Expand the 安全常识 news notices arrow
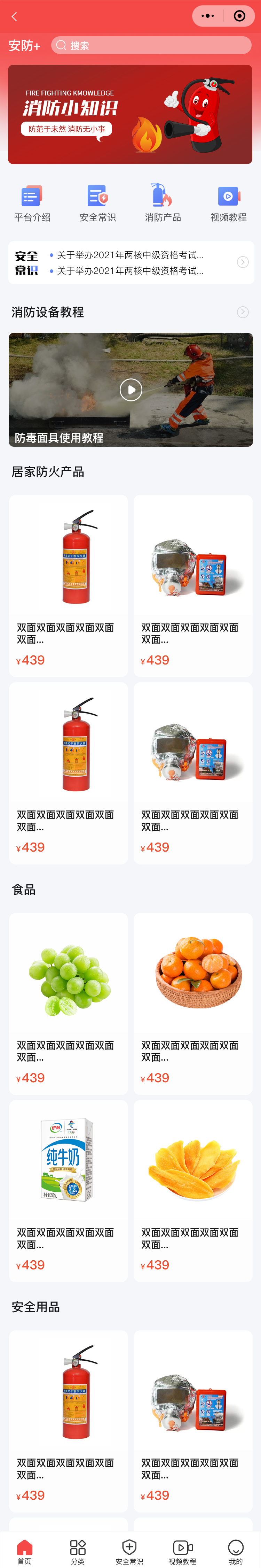The image size is (261, 1568). click(243, 262)
